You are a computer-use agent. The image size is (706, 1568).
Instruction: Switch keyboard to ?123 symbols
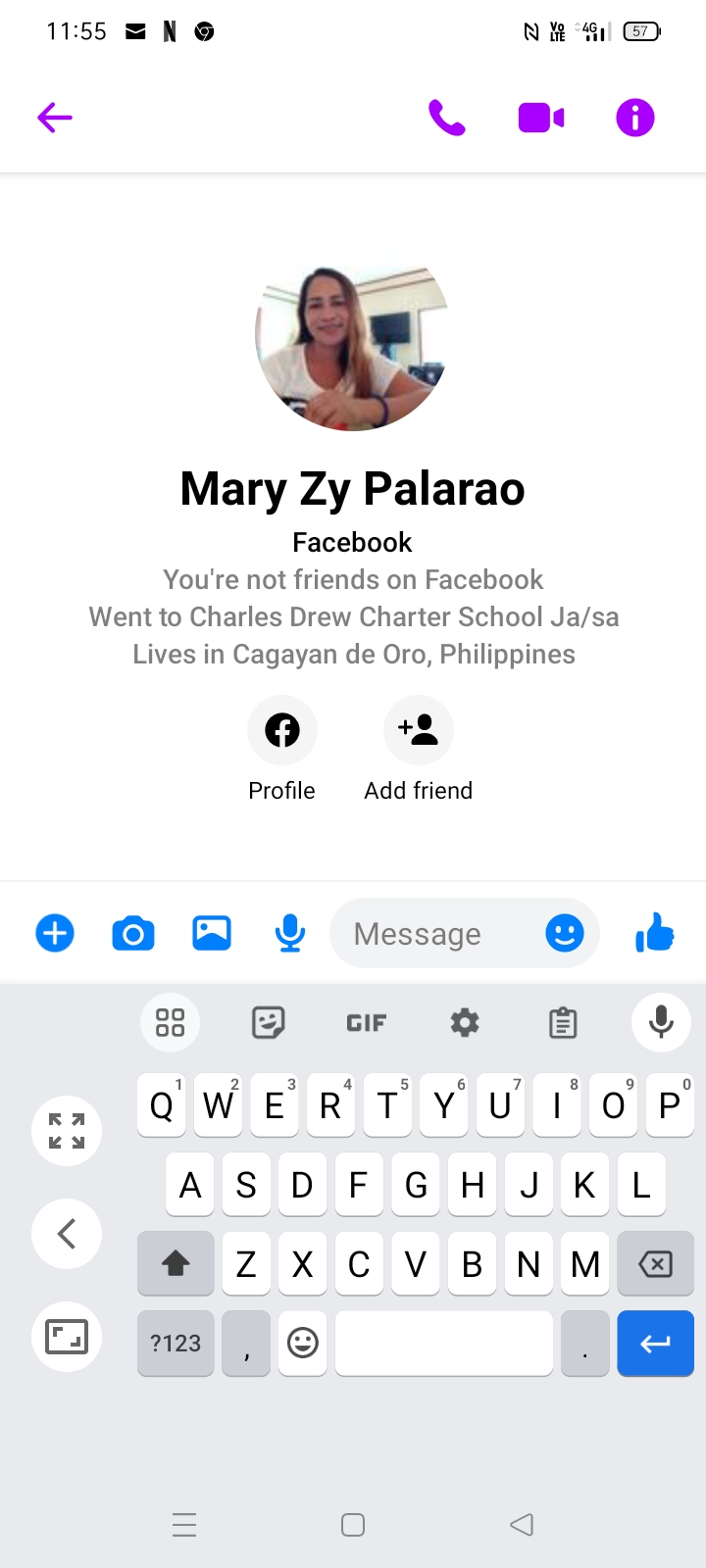176,1344
